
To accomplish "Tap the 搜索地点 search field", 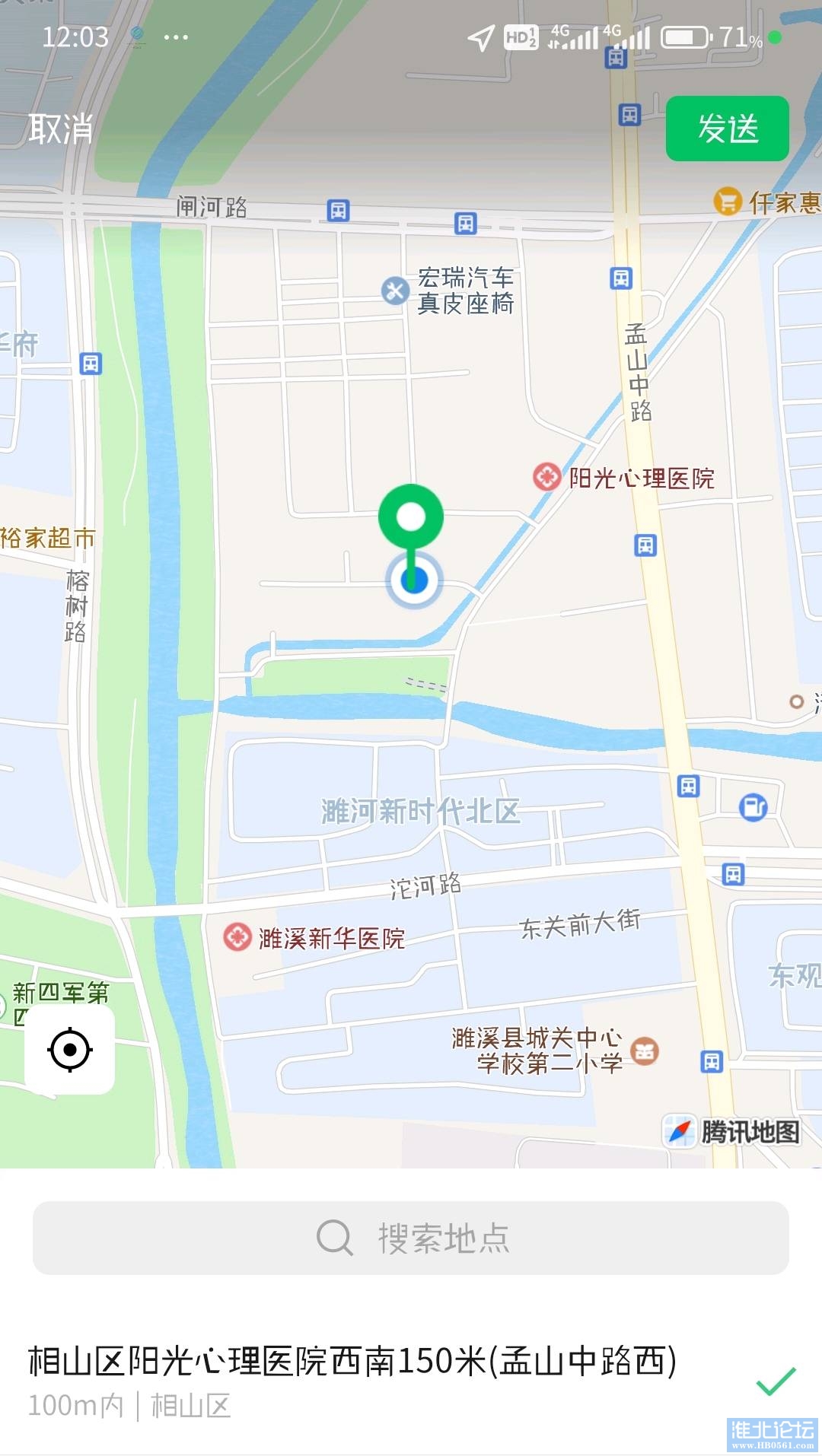I will coord(411,1235).
